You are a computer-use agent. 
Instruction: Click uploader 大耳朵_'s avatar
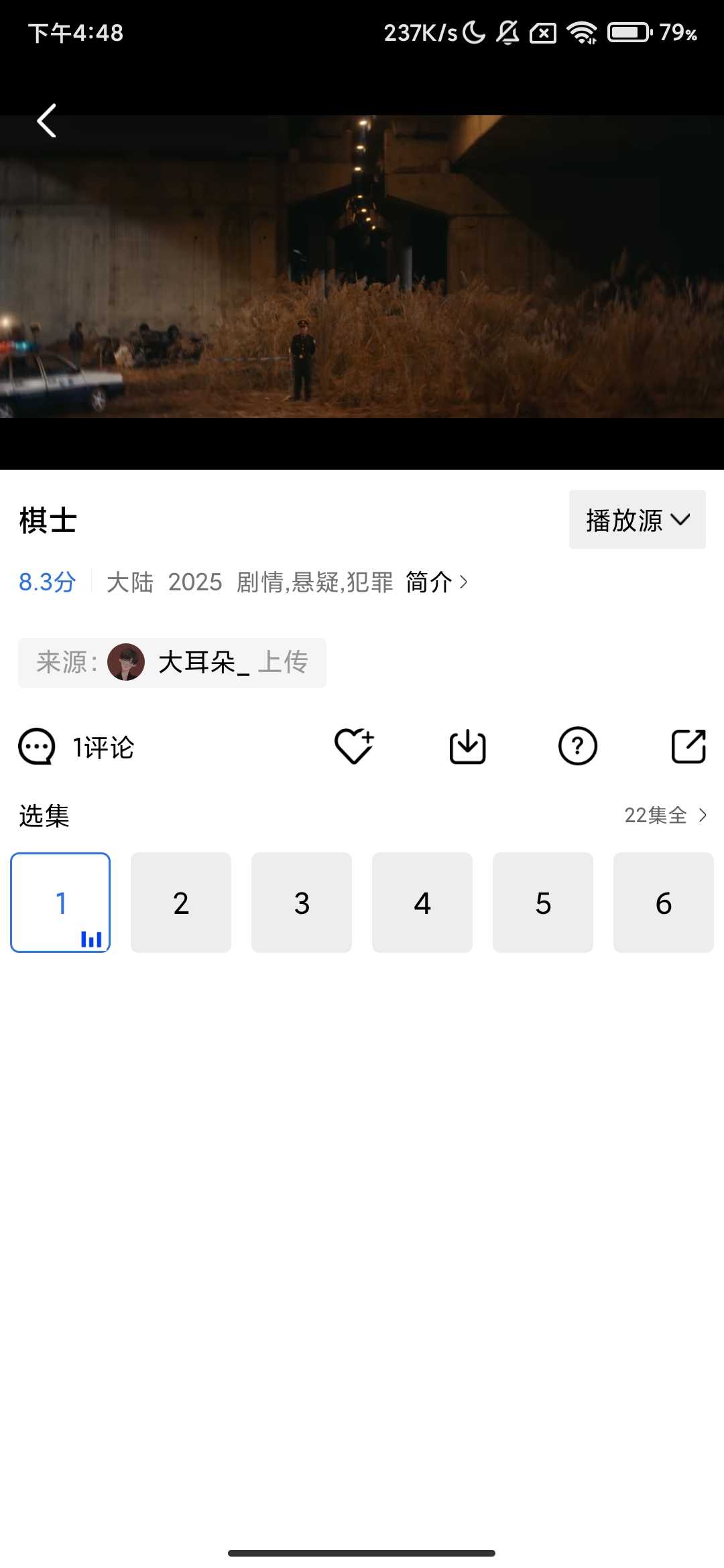tap(128, 663)
